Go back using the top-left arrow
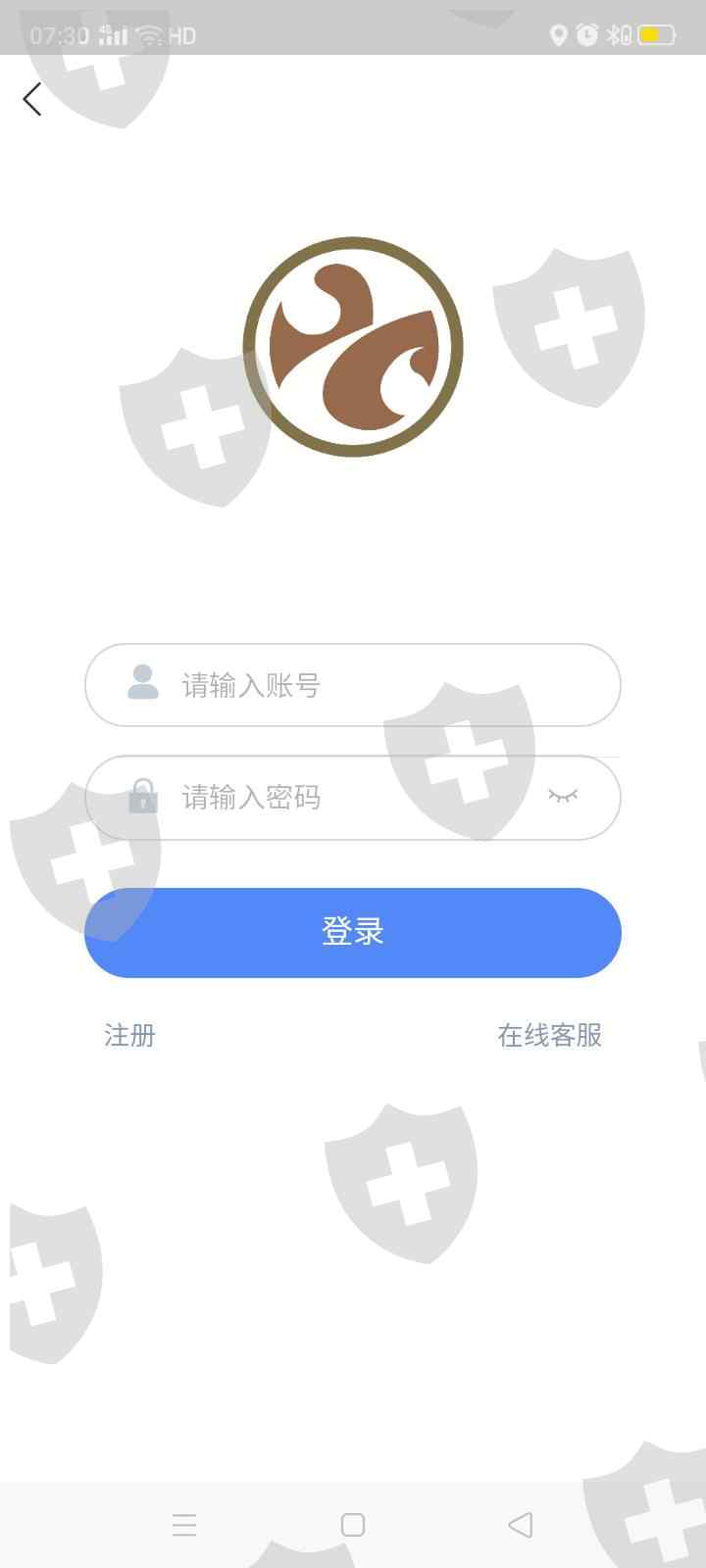The image size is (706, 1568). (x=32, y=99)
